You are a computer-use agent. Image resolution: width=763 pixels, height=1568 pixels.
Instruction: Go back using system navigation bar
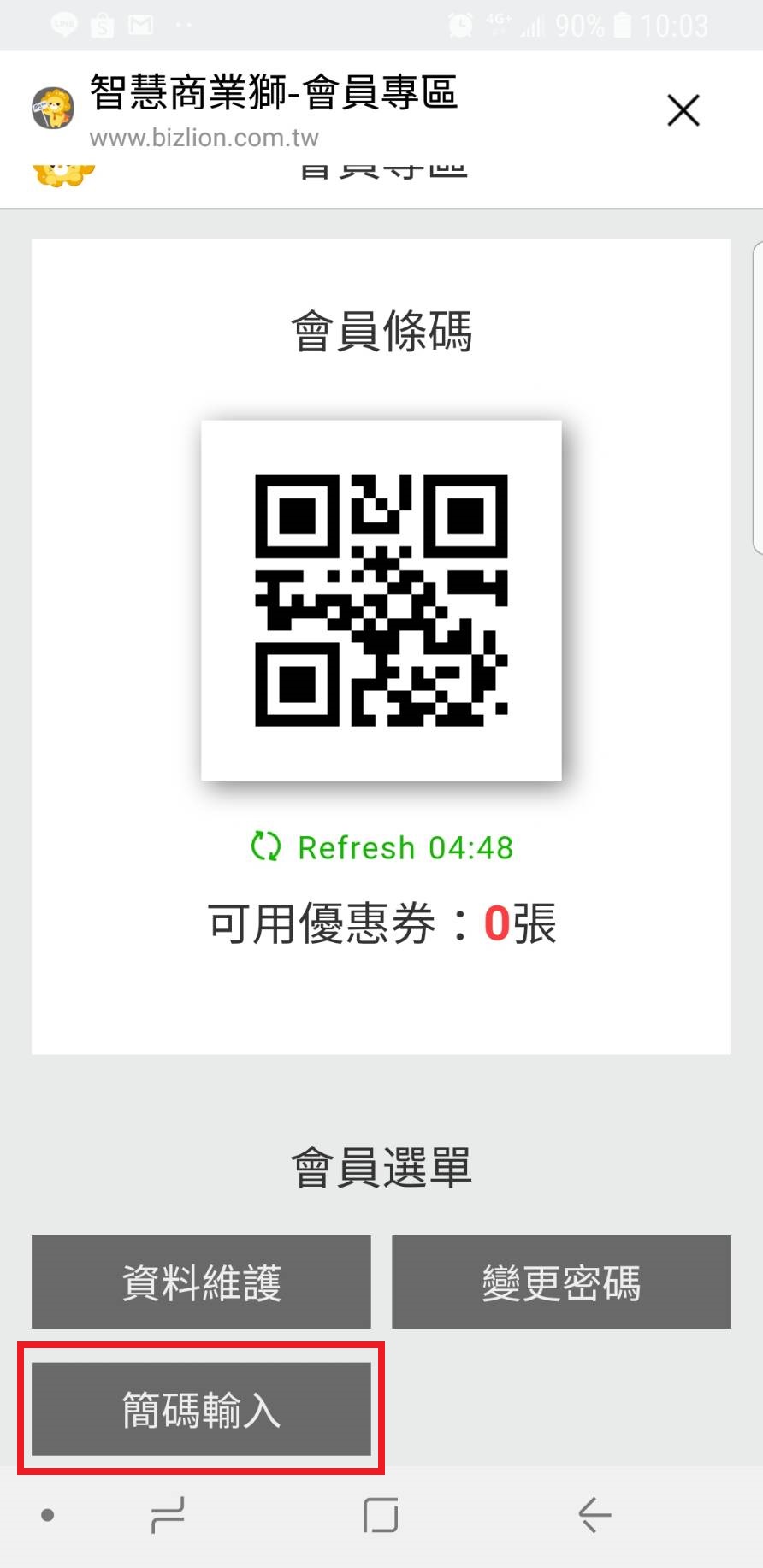click(594, 1516)
